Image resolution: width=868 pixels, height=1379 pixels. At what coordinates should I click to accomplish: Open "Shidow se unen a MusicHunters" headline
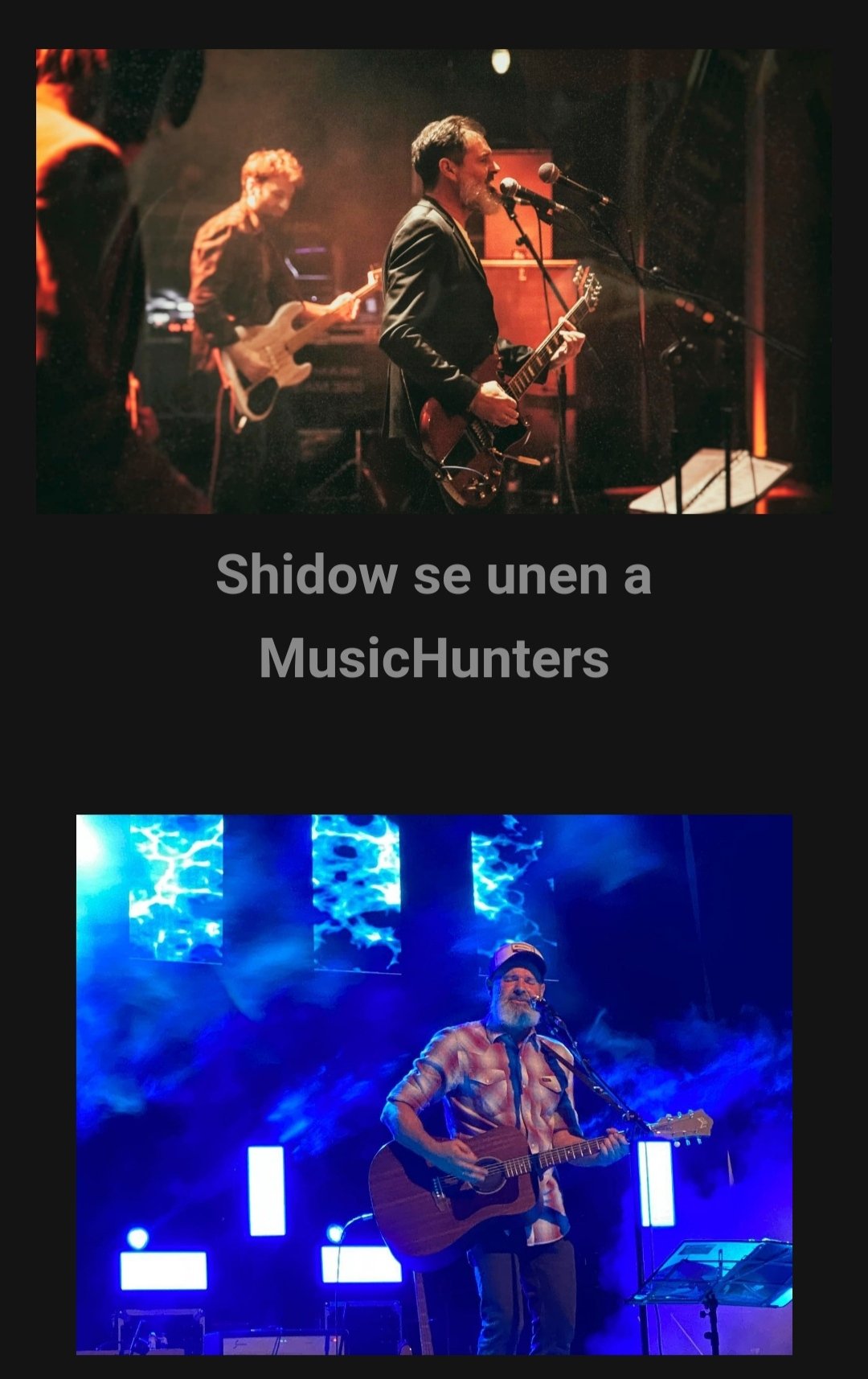pyautogui.click(x=434, y=616)
